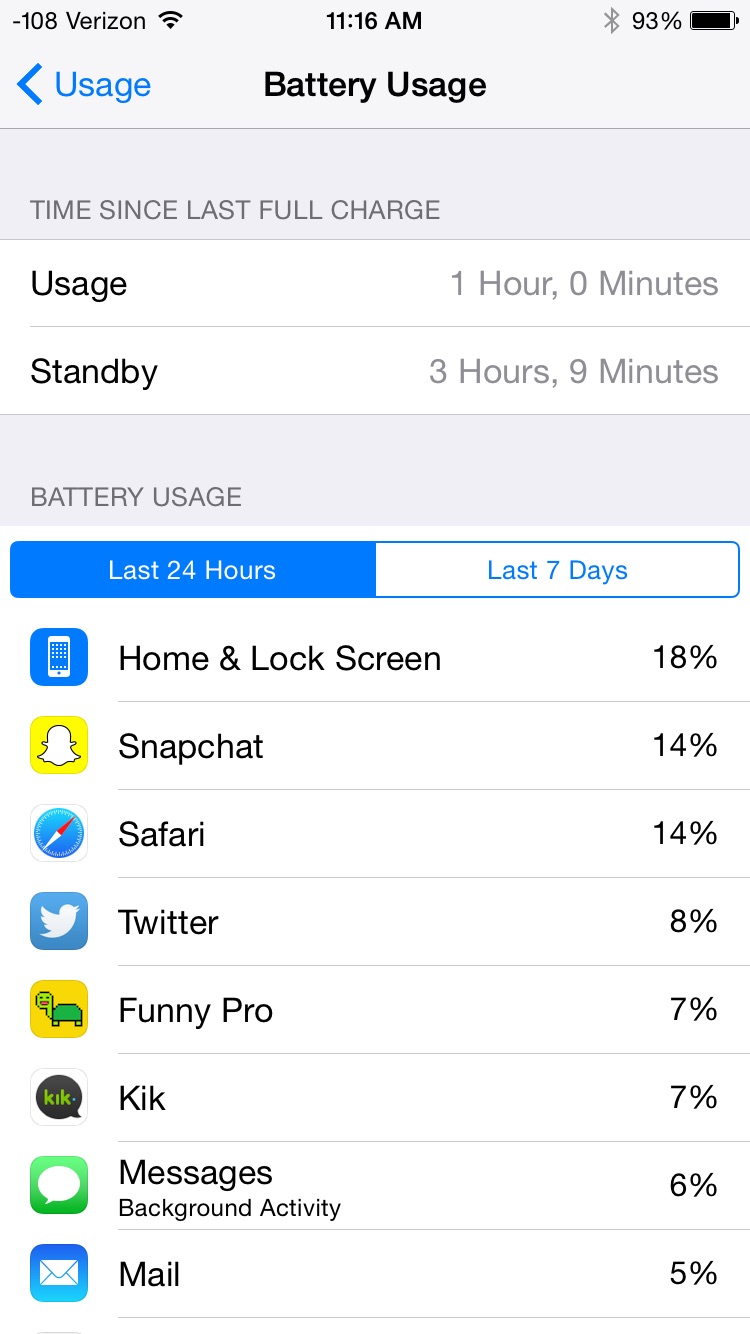Viewport: 750px width, 1334px height.
Task: Switch to the Last 7 Days tab
Action: 557,570
